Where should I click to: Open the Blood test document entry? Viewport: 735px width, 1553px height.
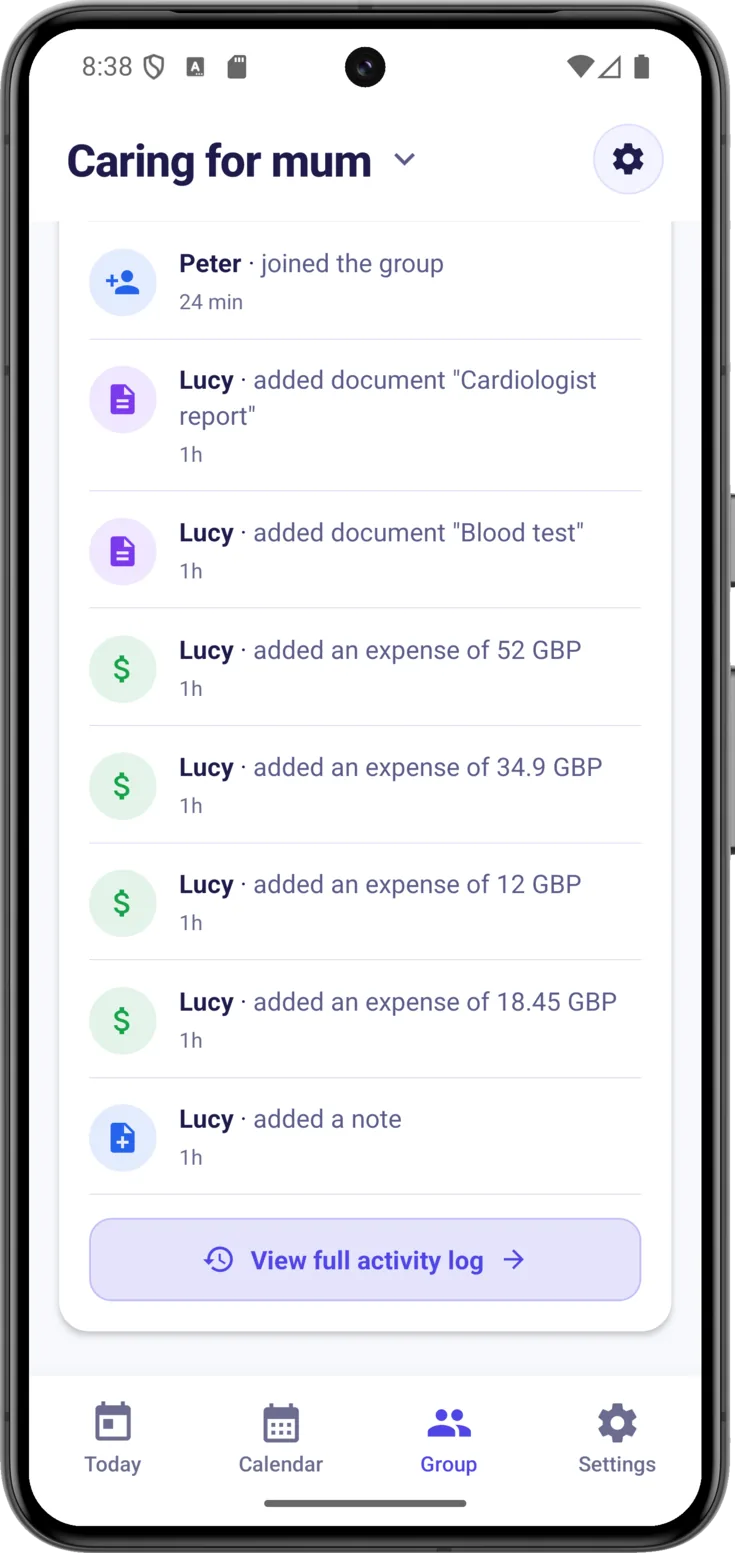(x=365, y=550)
